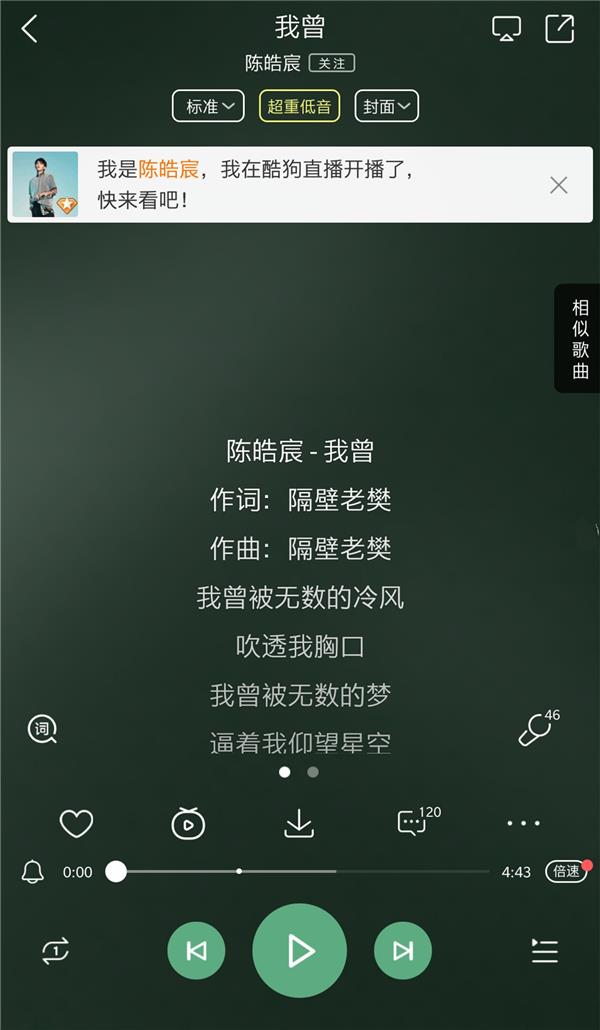Share the song 我曾
Viewport: 600px width, 1030px height.
coord(559,29)
